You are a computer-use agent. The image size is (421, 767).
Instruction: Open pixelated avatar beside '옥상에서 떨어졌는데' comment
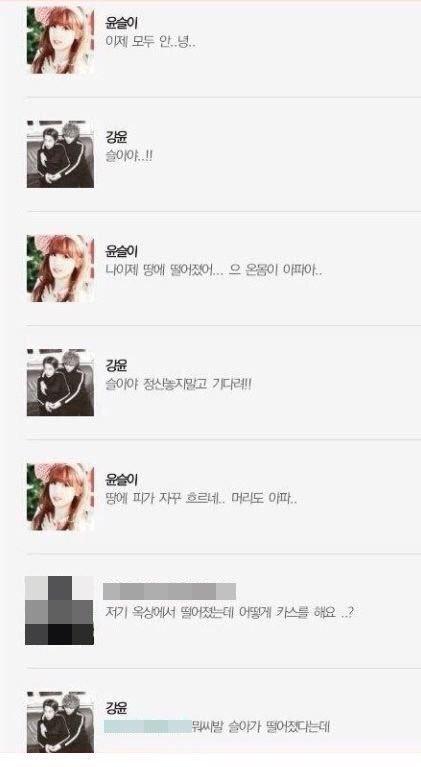click(x=59, y=610)
